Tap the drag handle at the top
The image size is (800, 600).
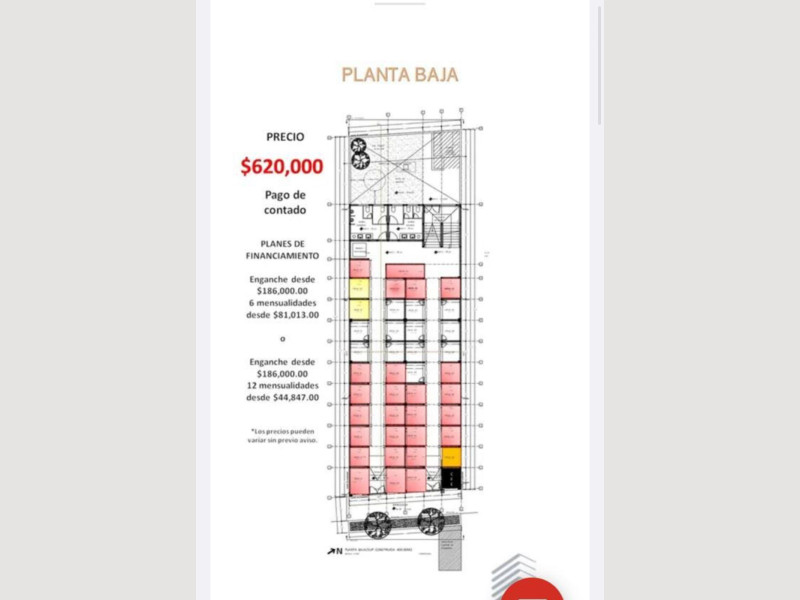400,4
